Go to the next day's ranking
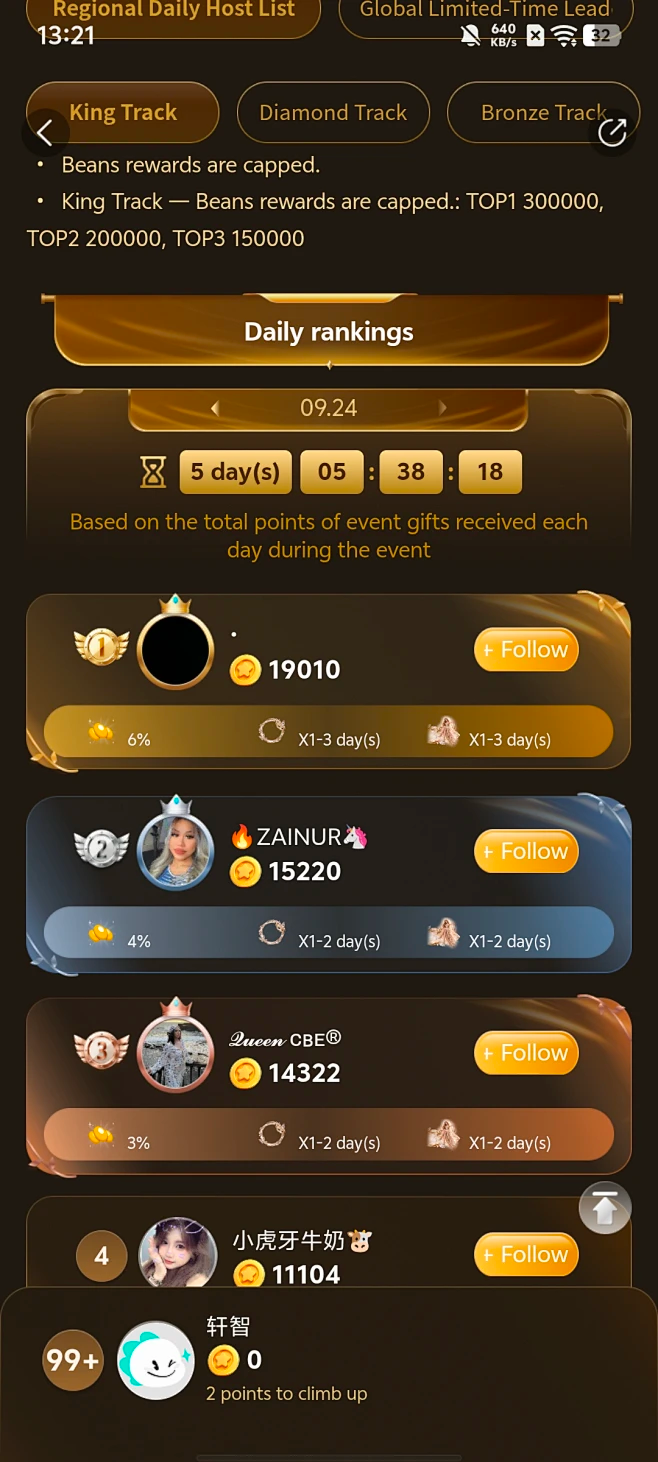Image resolution: width=658 pixels, height=1462 pixels. pos(442,408)
